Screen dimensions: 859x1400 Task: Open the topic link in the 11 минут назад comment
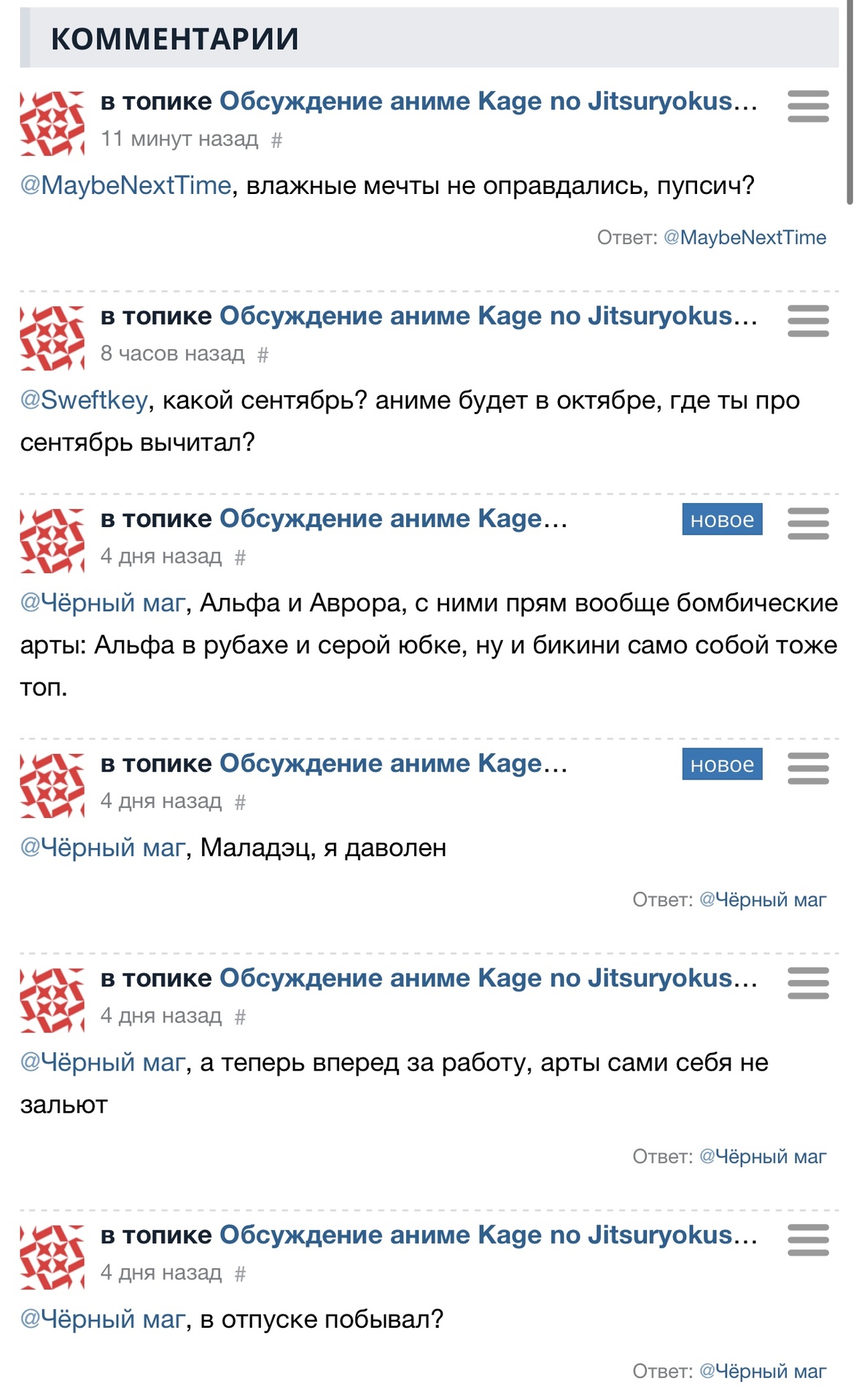[489, 101]
